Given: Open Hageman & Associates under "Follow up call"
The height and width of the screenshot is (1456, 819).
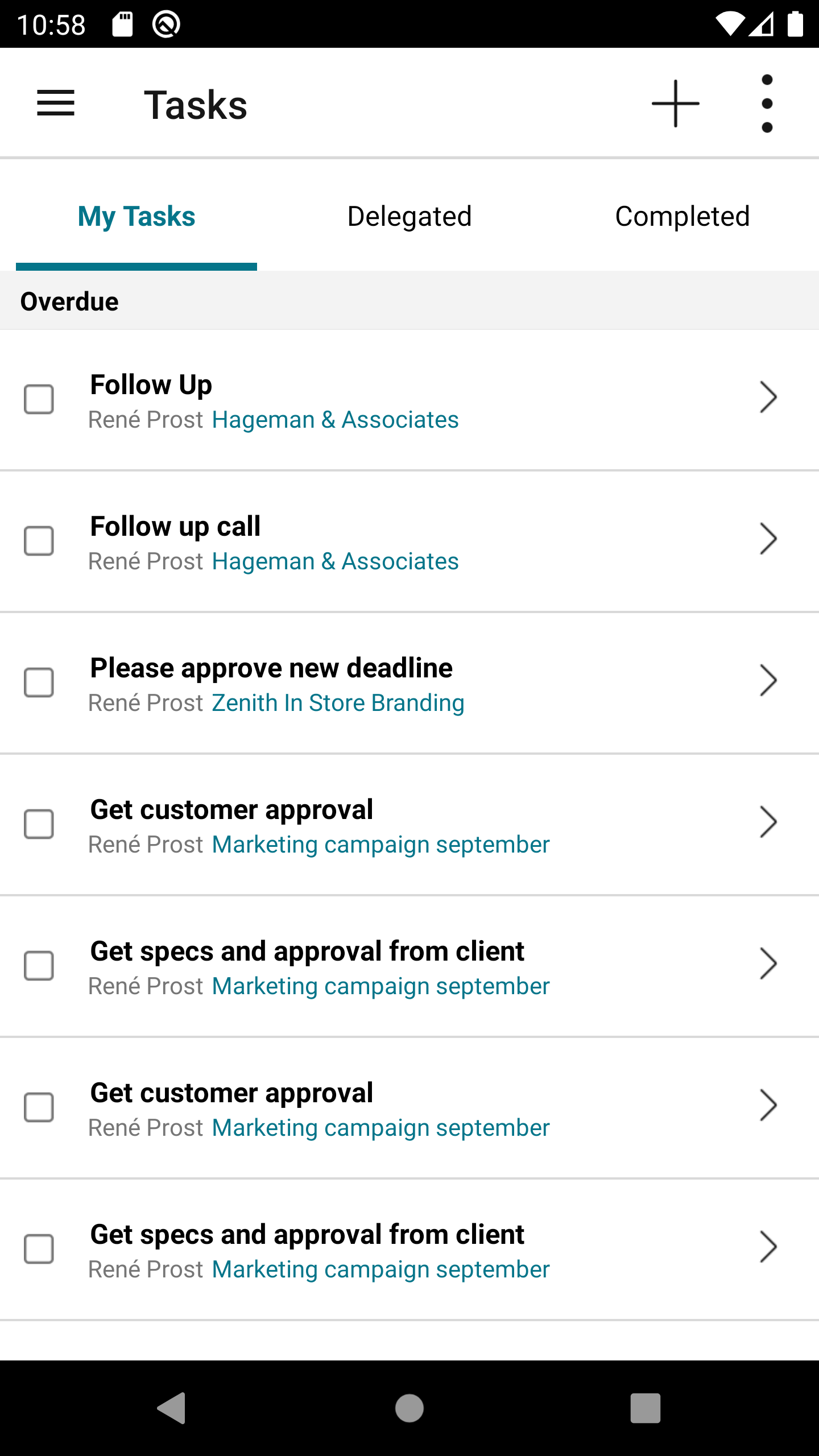Looking at the screenshot, I should [x=335, y=562].
